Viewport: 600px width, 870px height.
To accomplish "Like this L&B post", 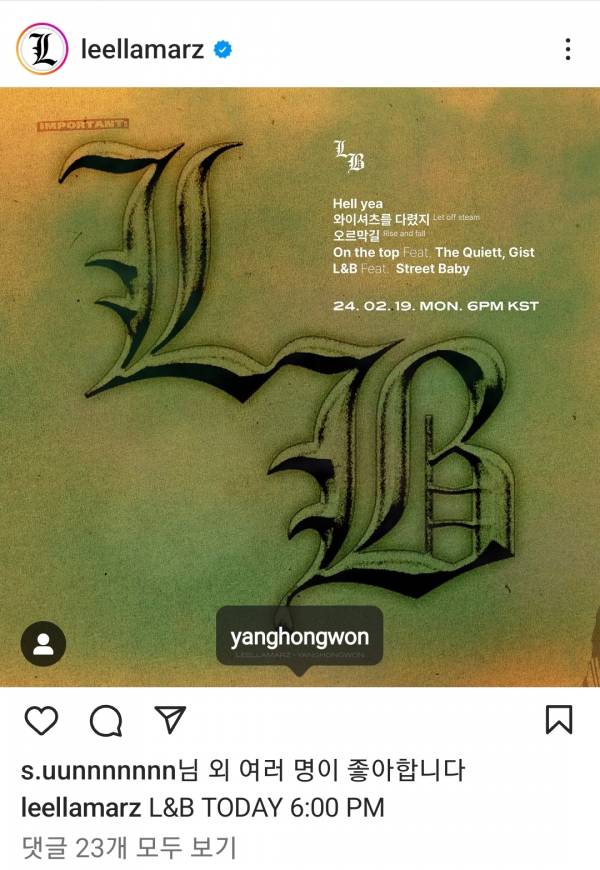I will (41, 720).
